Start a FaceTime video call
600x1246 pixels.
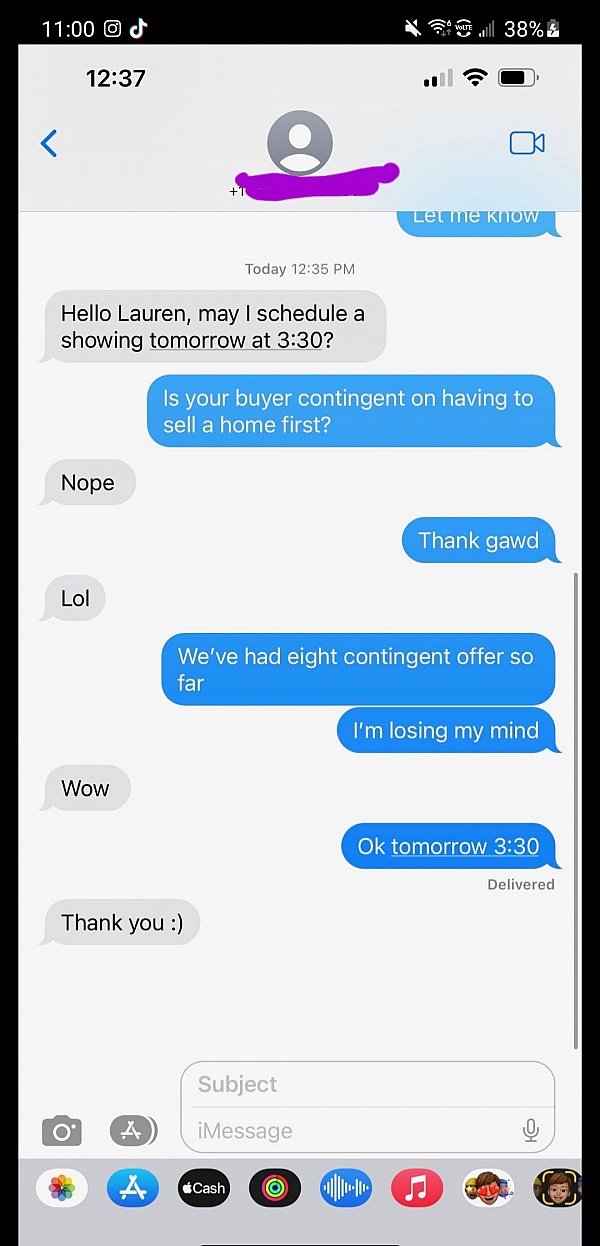[x=527, y=143]
